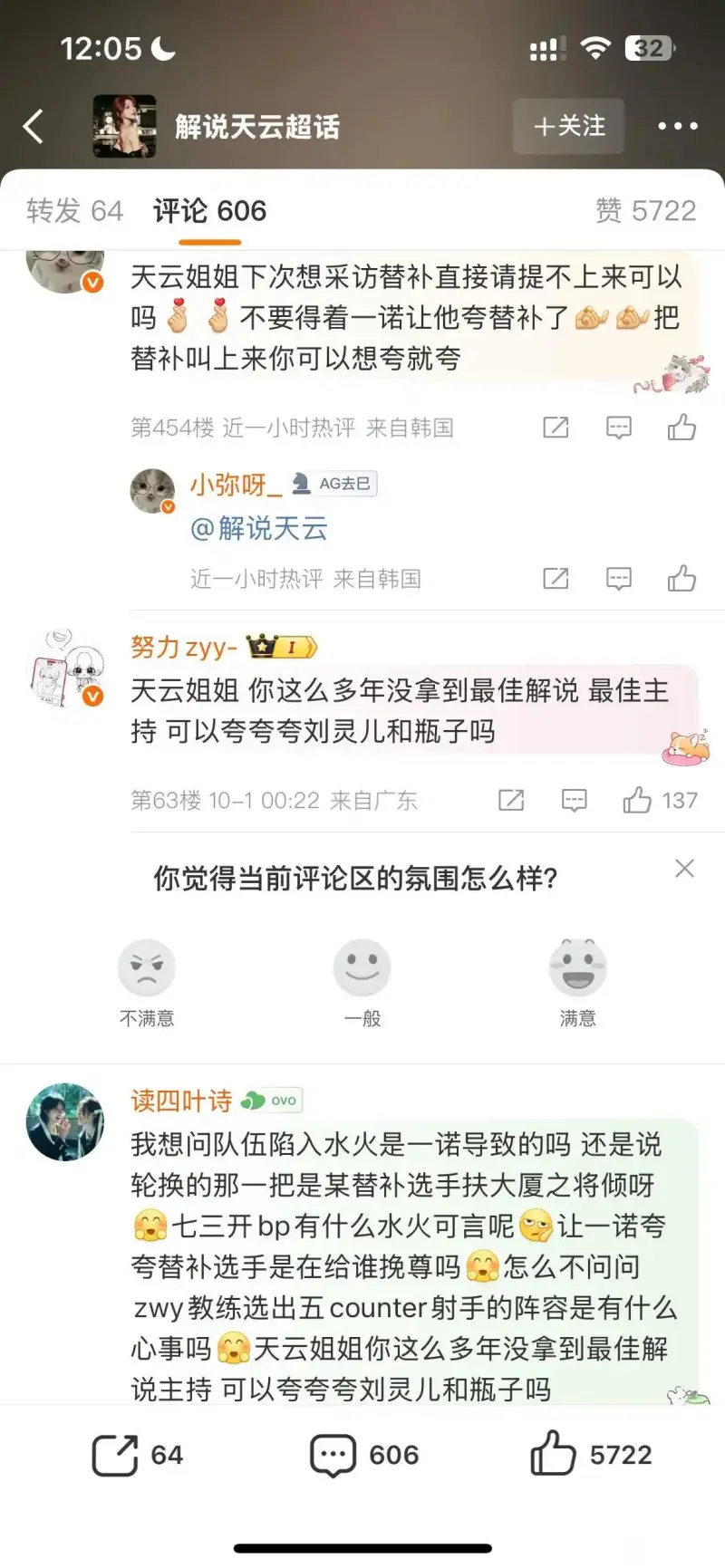Viewport: 725px width, 1568px height.
Task: Dismiss the comment atmosphere survey
Action: click(x=684, y=869)
